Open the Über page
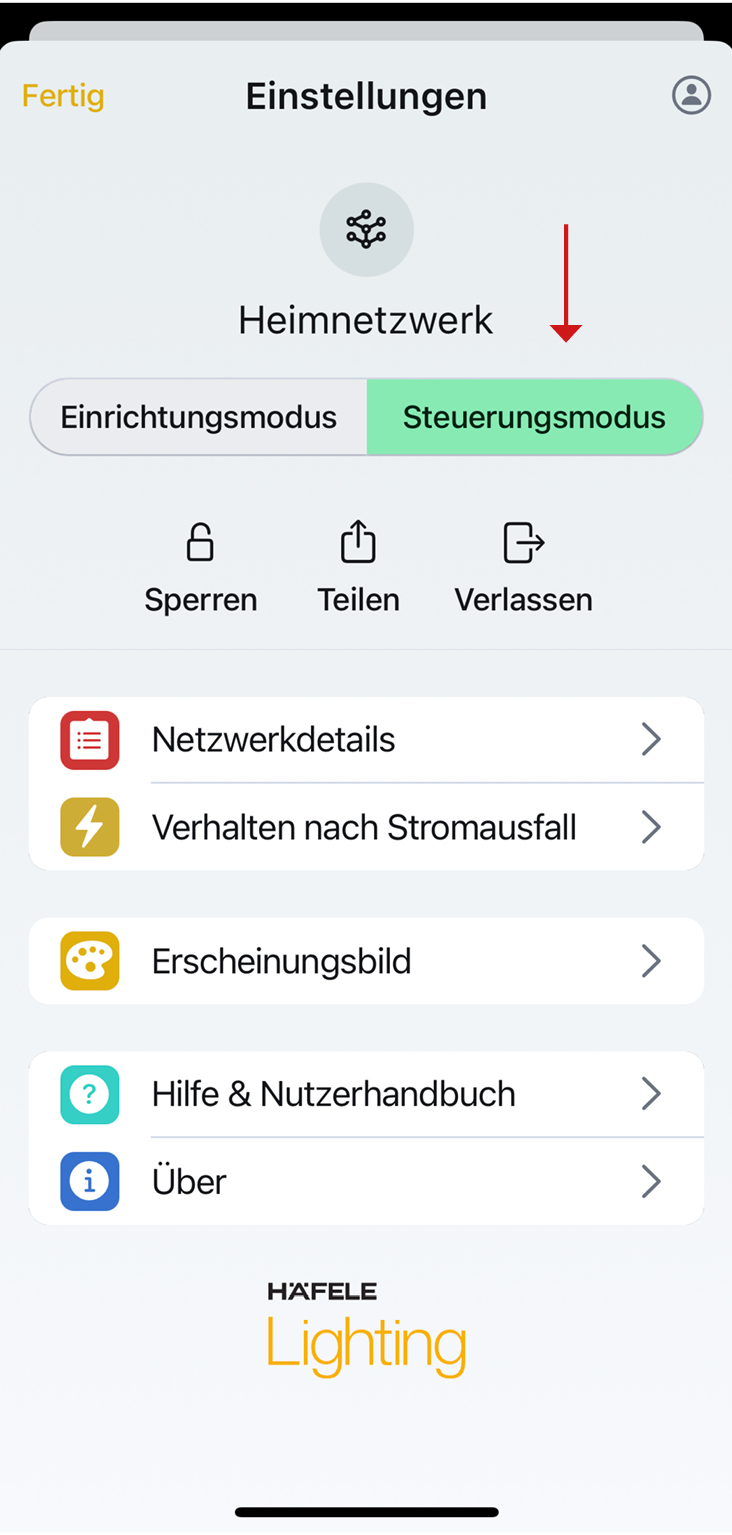 tap(366, 1181)
